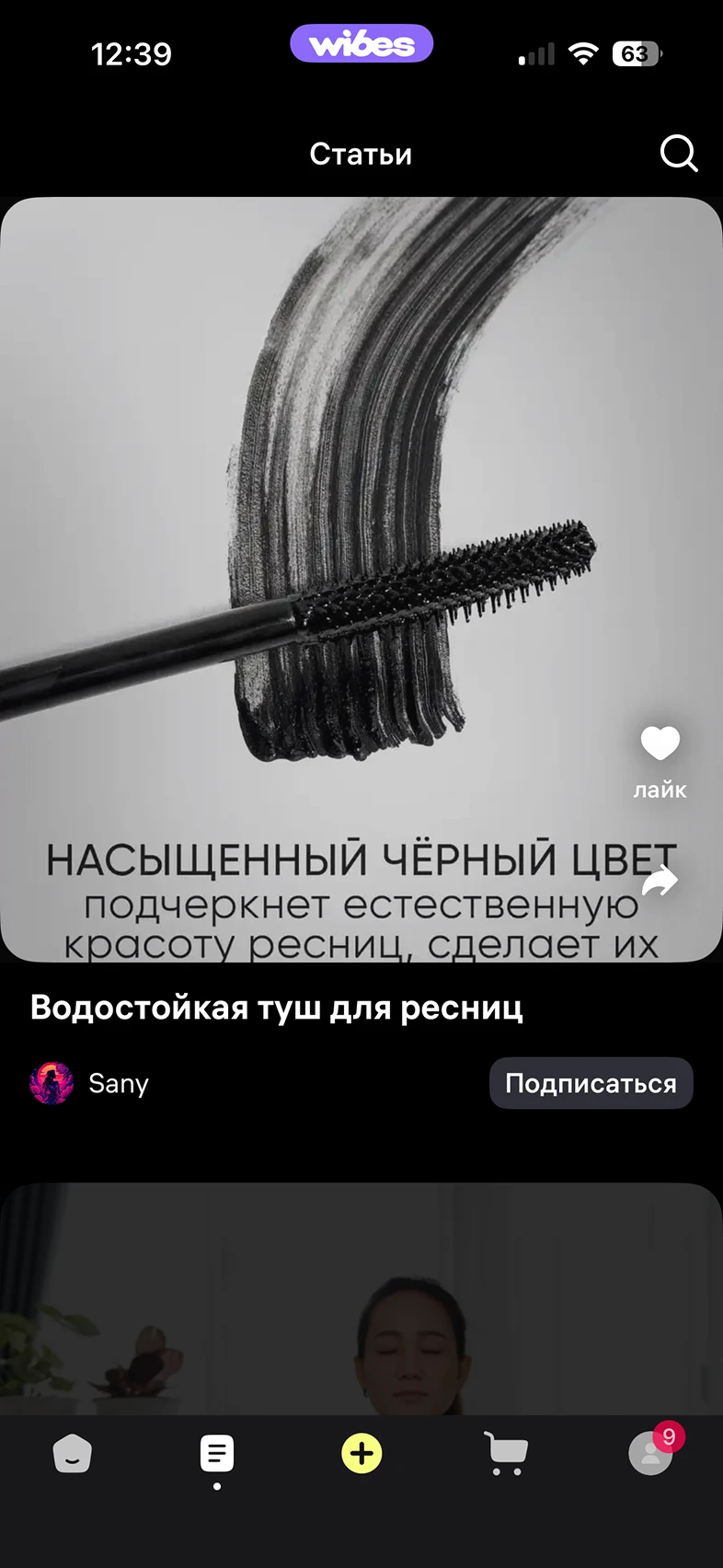Tap the лайк label under the heart

659,790
